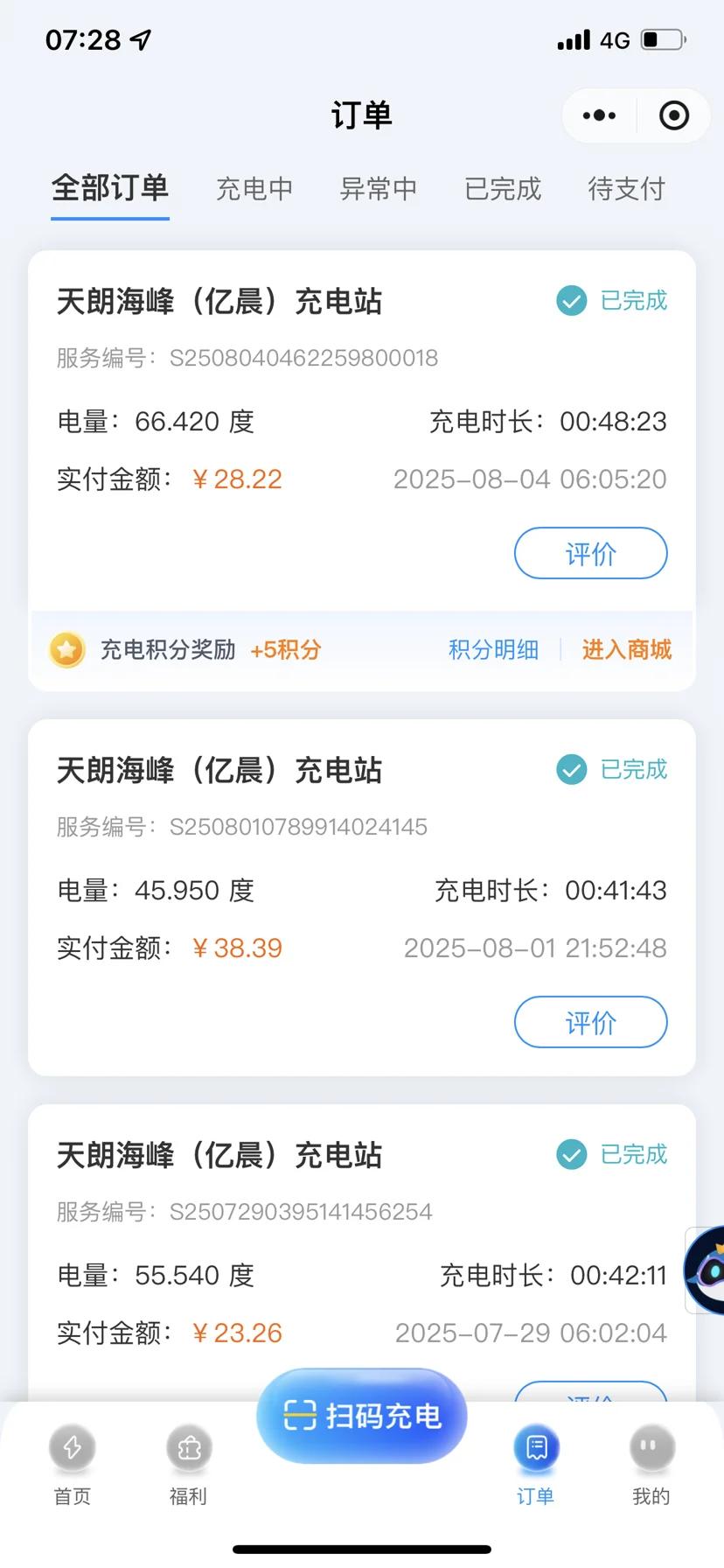Select the 全部订单 tab
Screen dimensions: 724x1568
110,188
